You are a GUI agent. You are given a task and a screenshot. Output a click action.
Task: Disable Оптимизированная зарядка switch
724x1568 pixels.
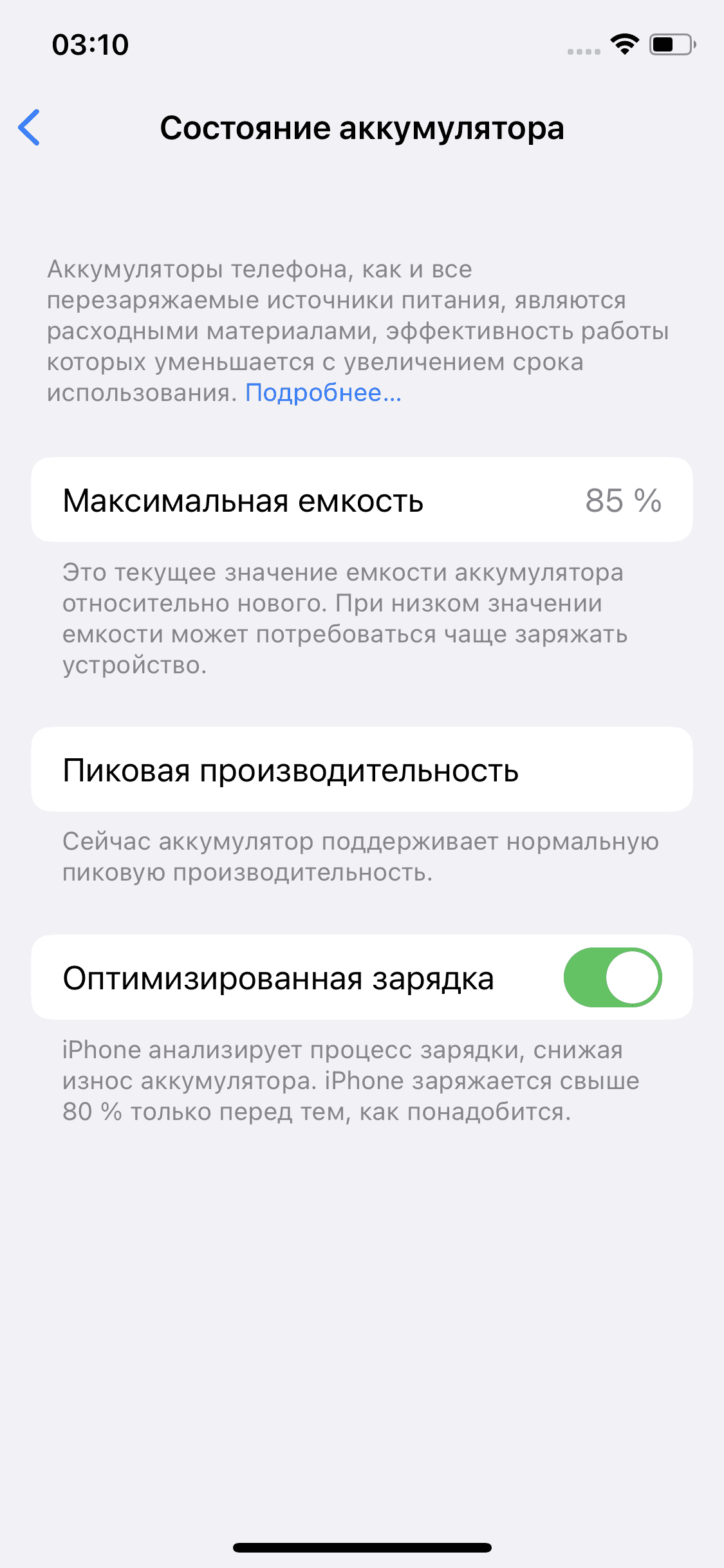[612, 977]
